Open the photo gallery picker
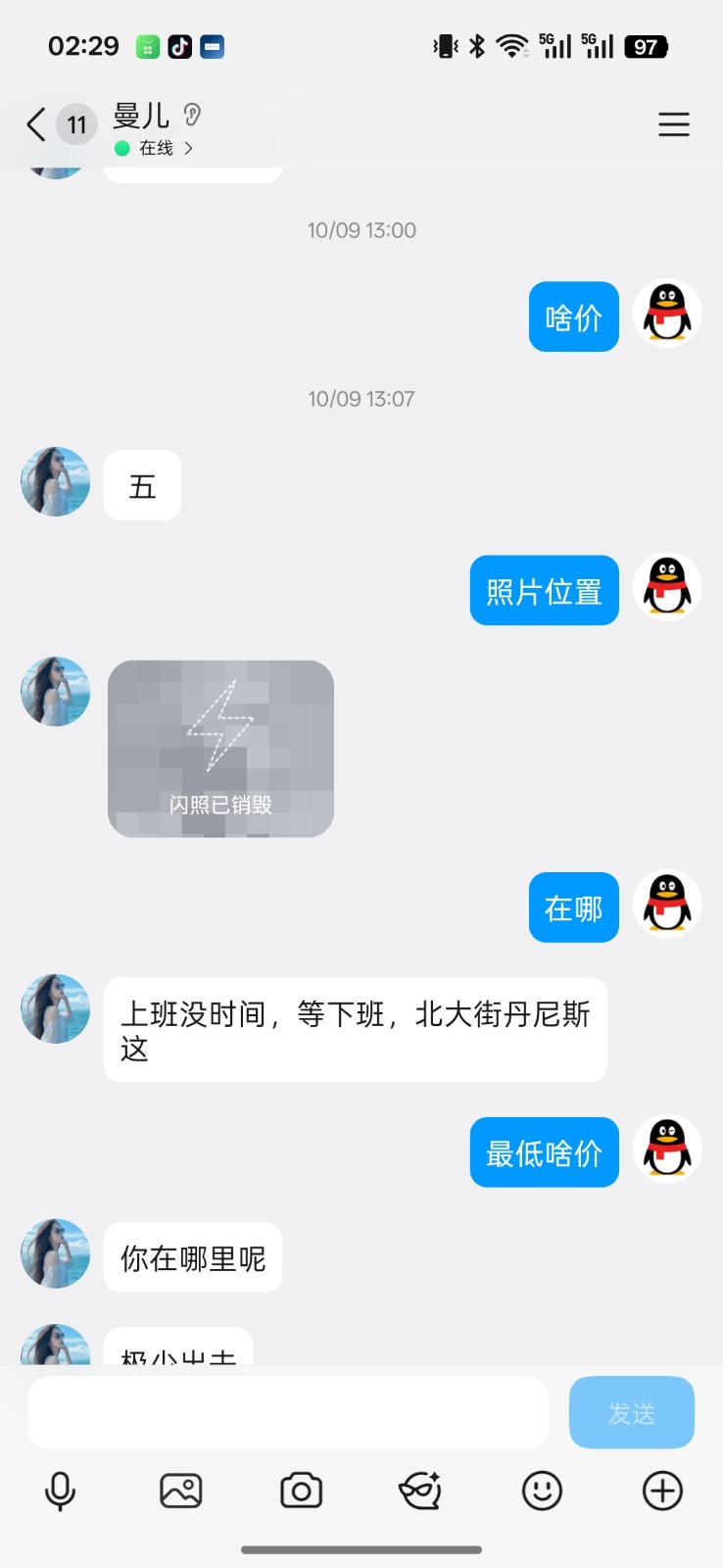This screenshot has height=1568, width=723. (180, 1491)
